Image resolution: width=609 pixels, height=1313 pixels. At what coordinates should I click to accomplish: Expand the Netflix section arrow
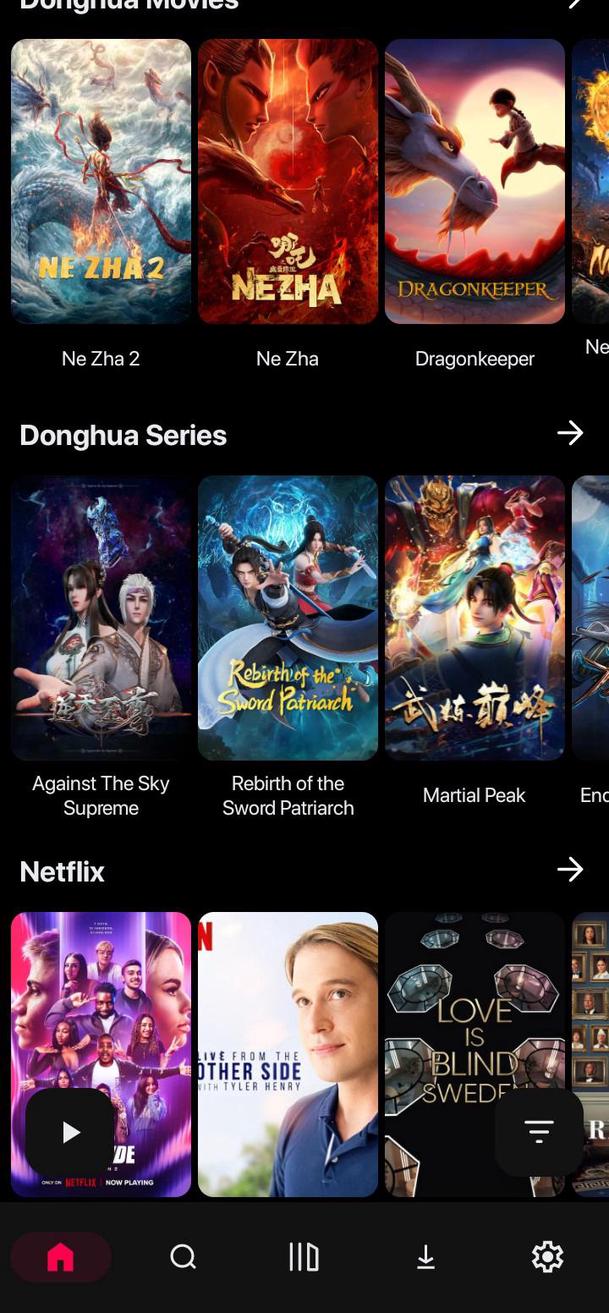click(x=570, y=870)
